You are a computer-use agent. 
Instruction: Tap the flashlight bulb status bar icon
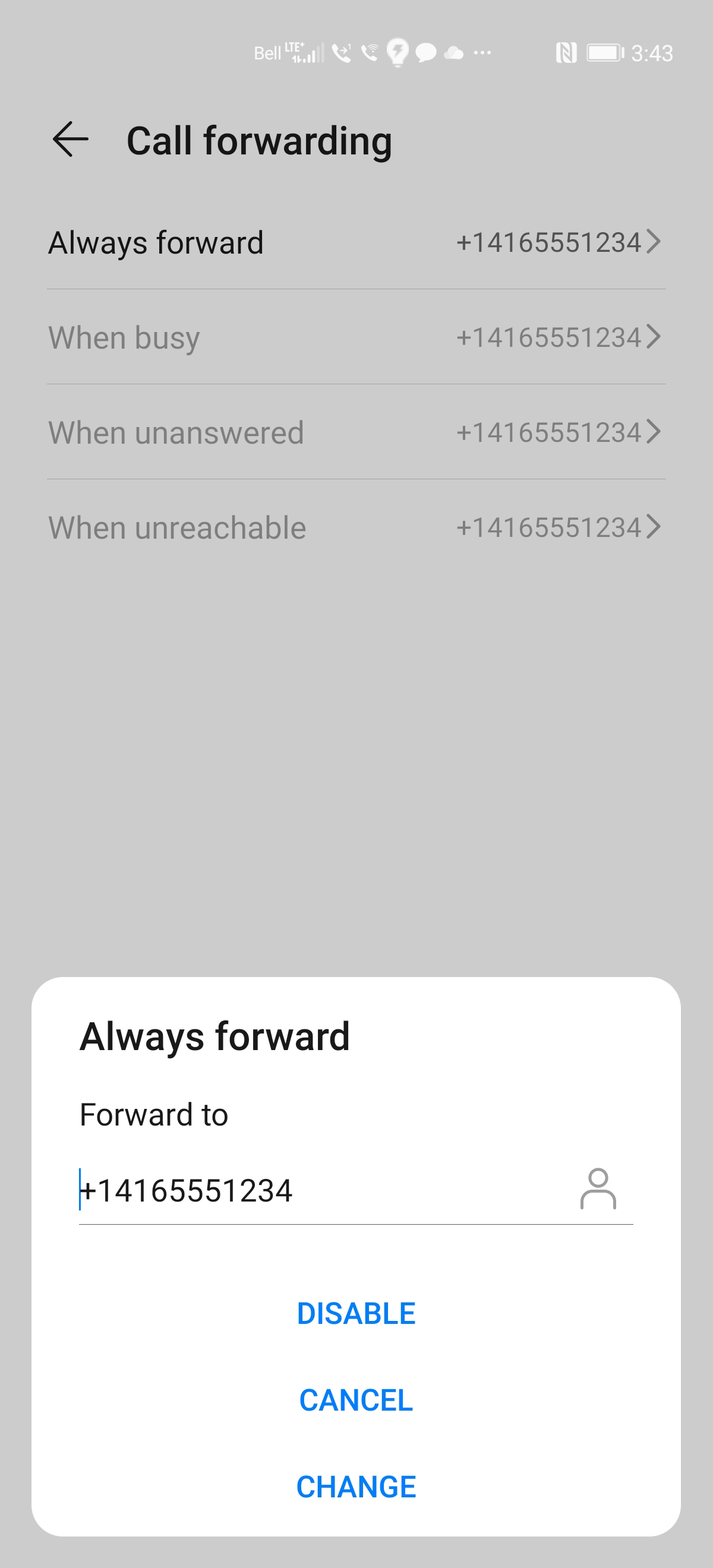pyautogui.click(x=397, y=53)
